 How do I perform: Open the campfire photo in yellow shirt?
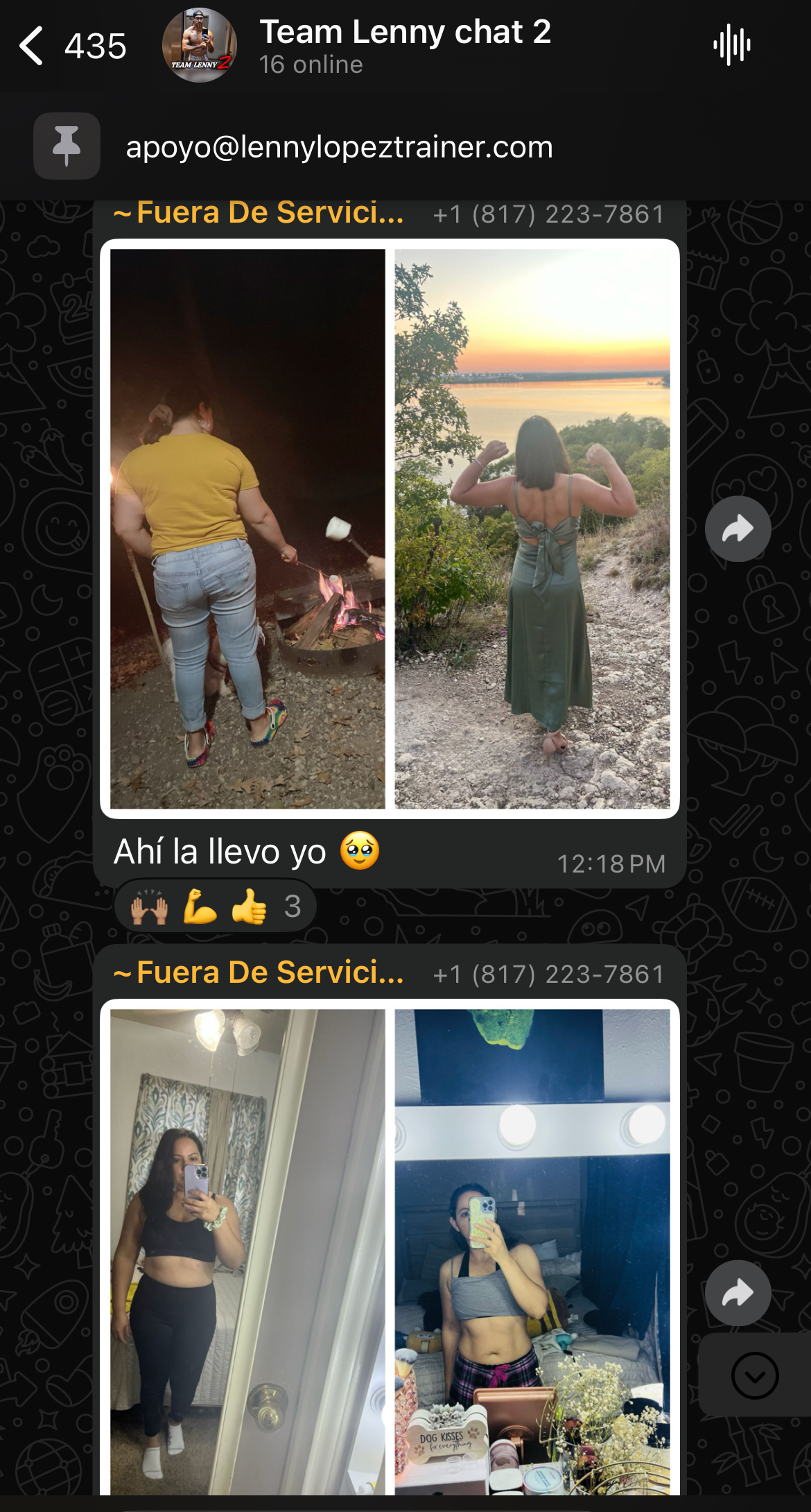pos(247,529)
